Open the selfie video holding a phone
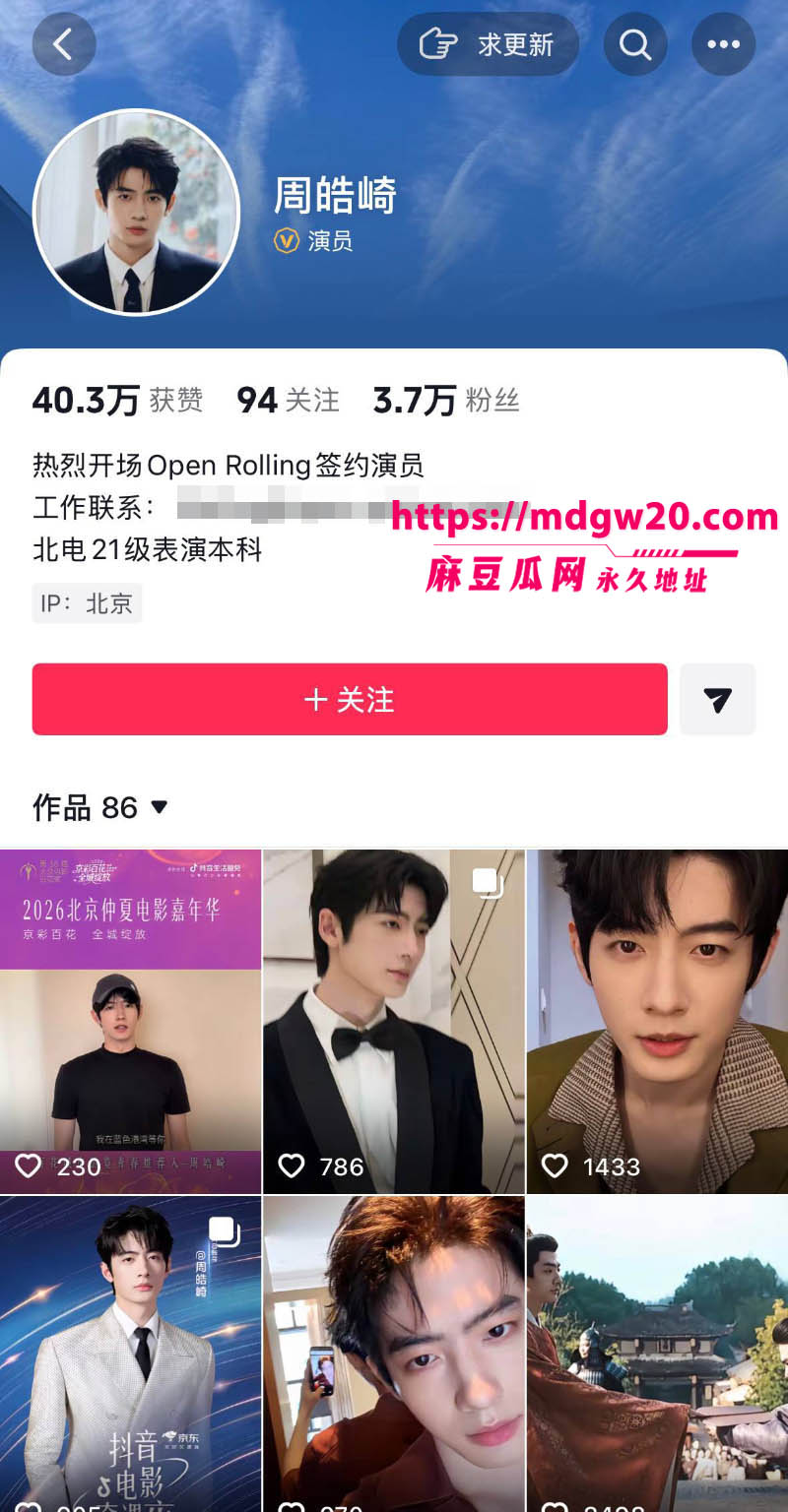The height and width of the screenshot is (1512, 788). pos(394,1354)
